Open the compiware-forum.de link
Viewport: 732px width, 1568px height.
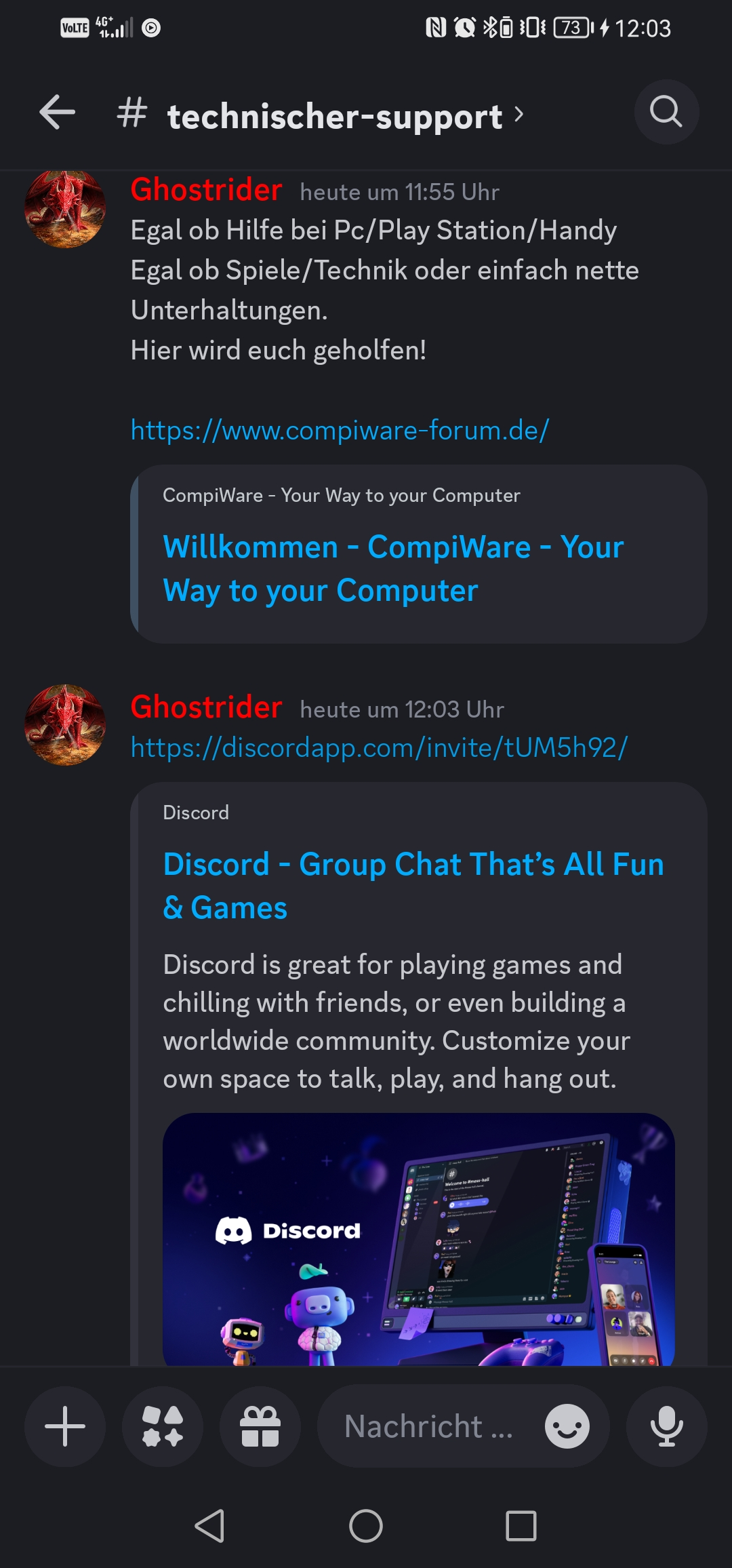click(340, 430)
